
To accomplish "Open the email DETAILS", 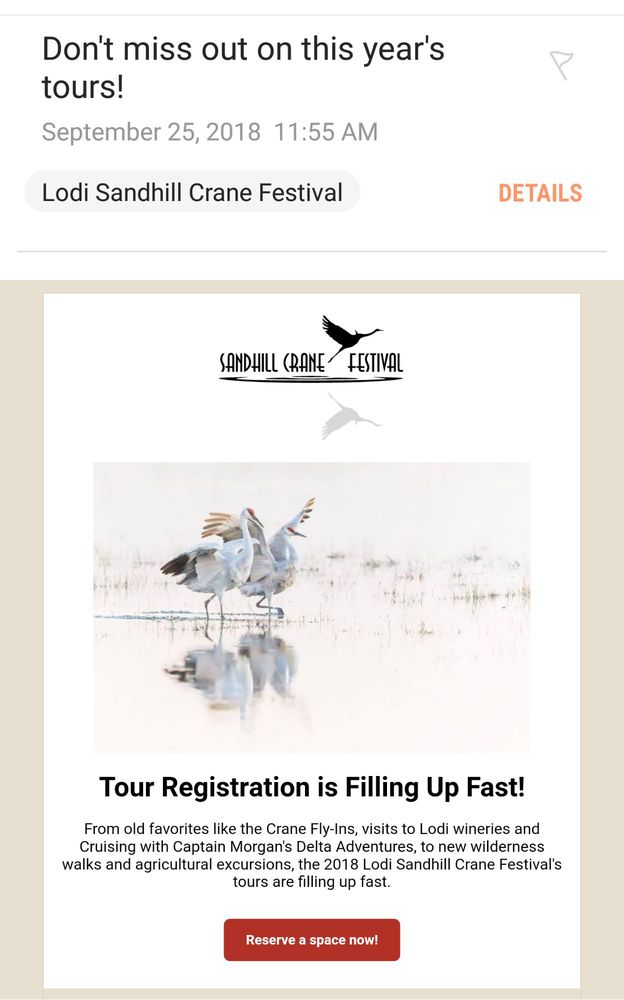I will tap(540, 193).
